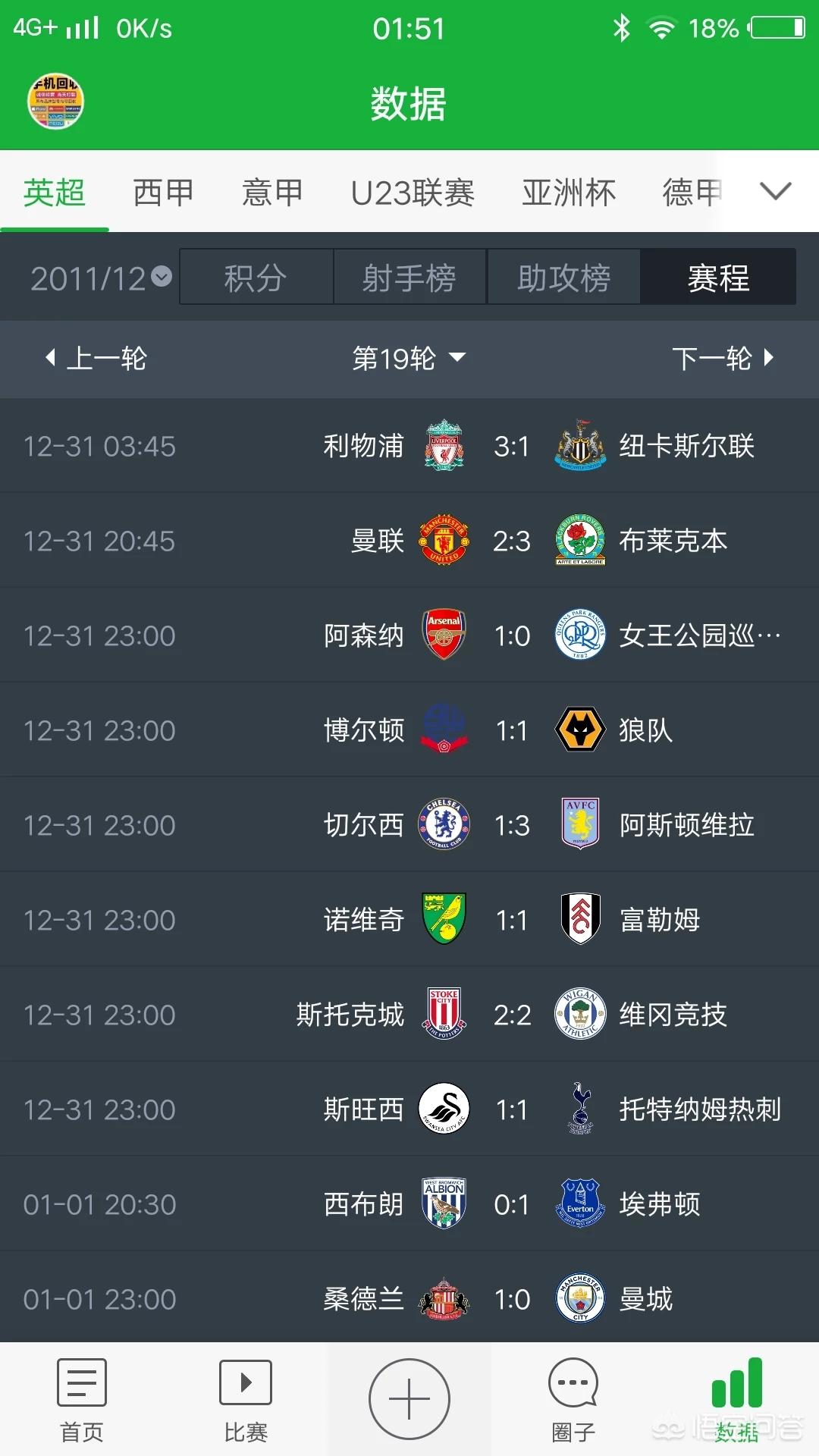
Task: Show the 积分 standings
Action: 256,278
